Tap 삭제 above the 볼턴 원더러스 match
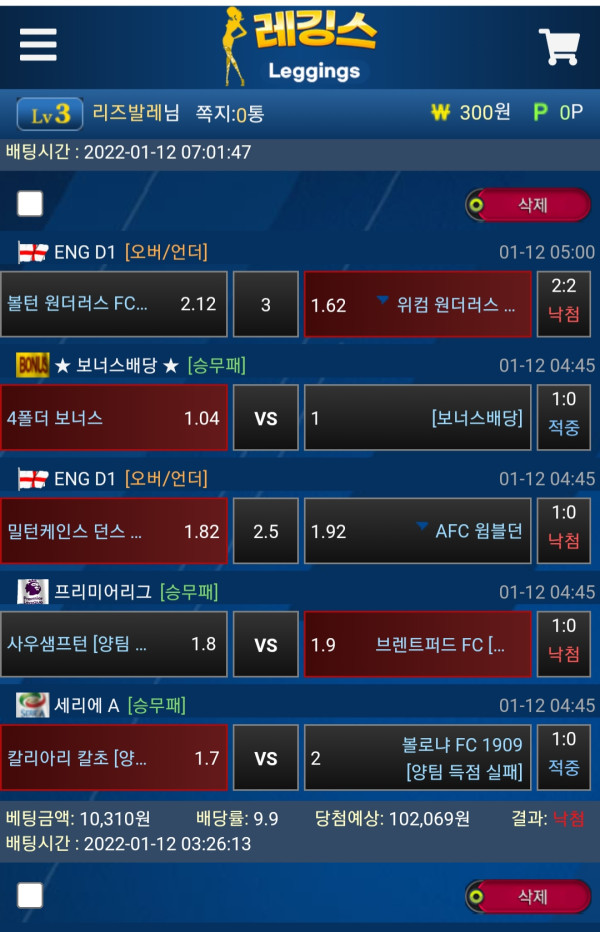Image resolution: width=600 pixels, height=932 pixels. 529,204
